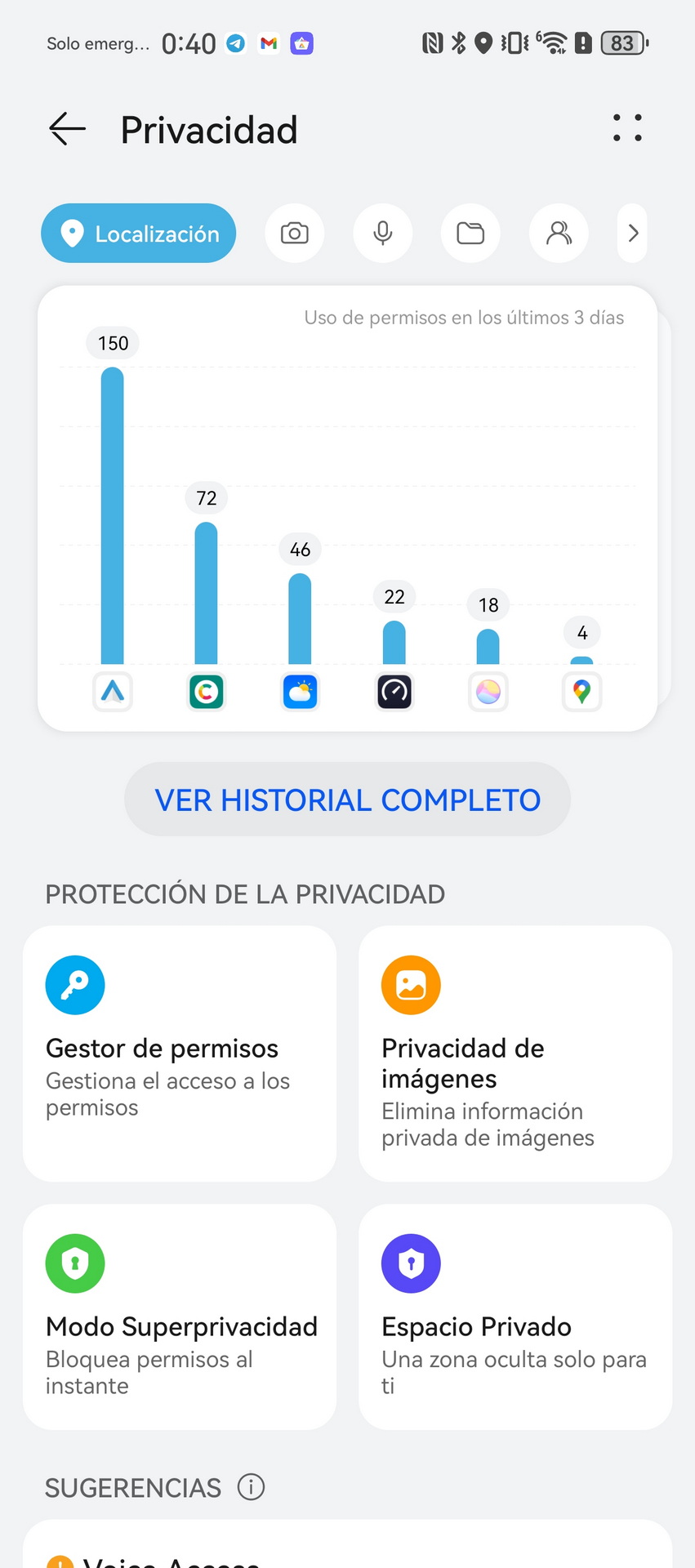Screen dimensions: 695x1568
Task: Show more permission types with the chevron
Action: [x=633, y=234]
